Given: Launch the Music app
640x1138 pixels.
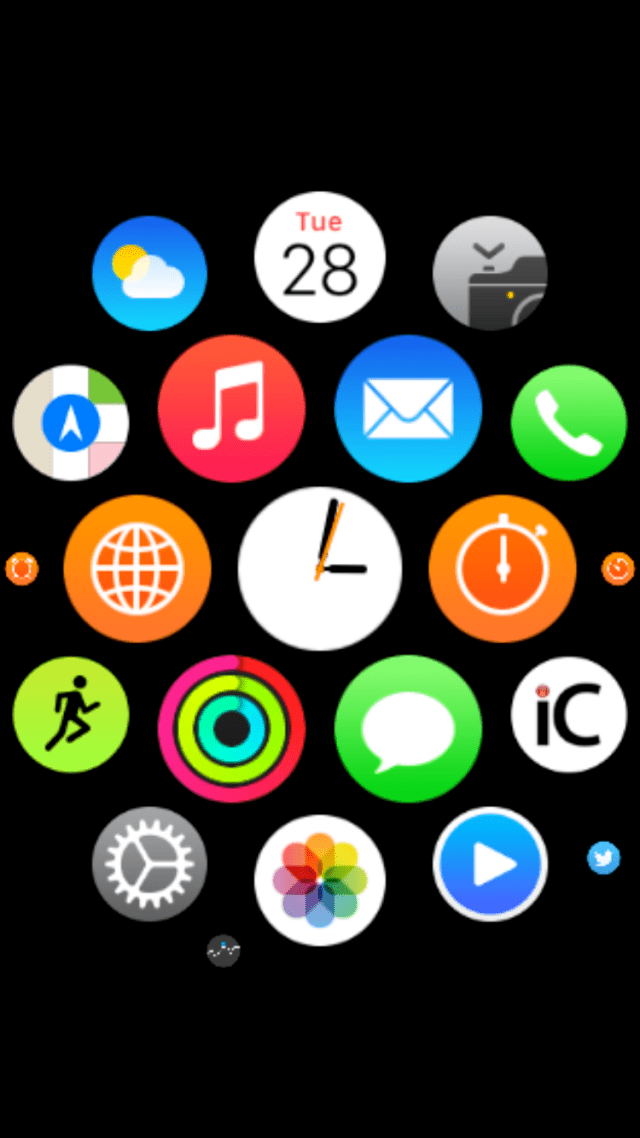Looking at the screenshot, I should coord(231,408).
